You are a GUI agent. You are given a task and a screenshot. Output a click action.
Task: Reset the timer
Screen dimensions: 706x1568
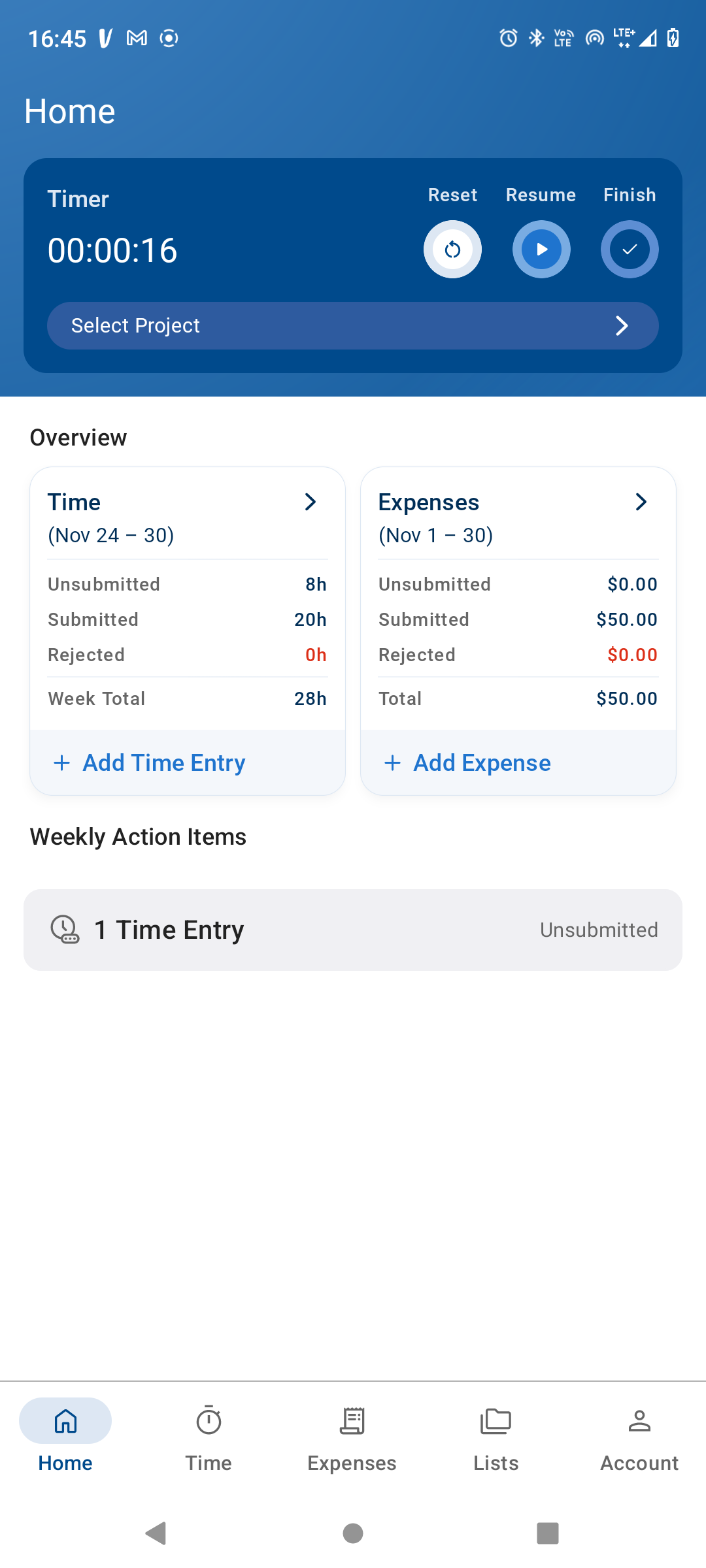(452, 250)
